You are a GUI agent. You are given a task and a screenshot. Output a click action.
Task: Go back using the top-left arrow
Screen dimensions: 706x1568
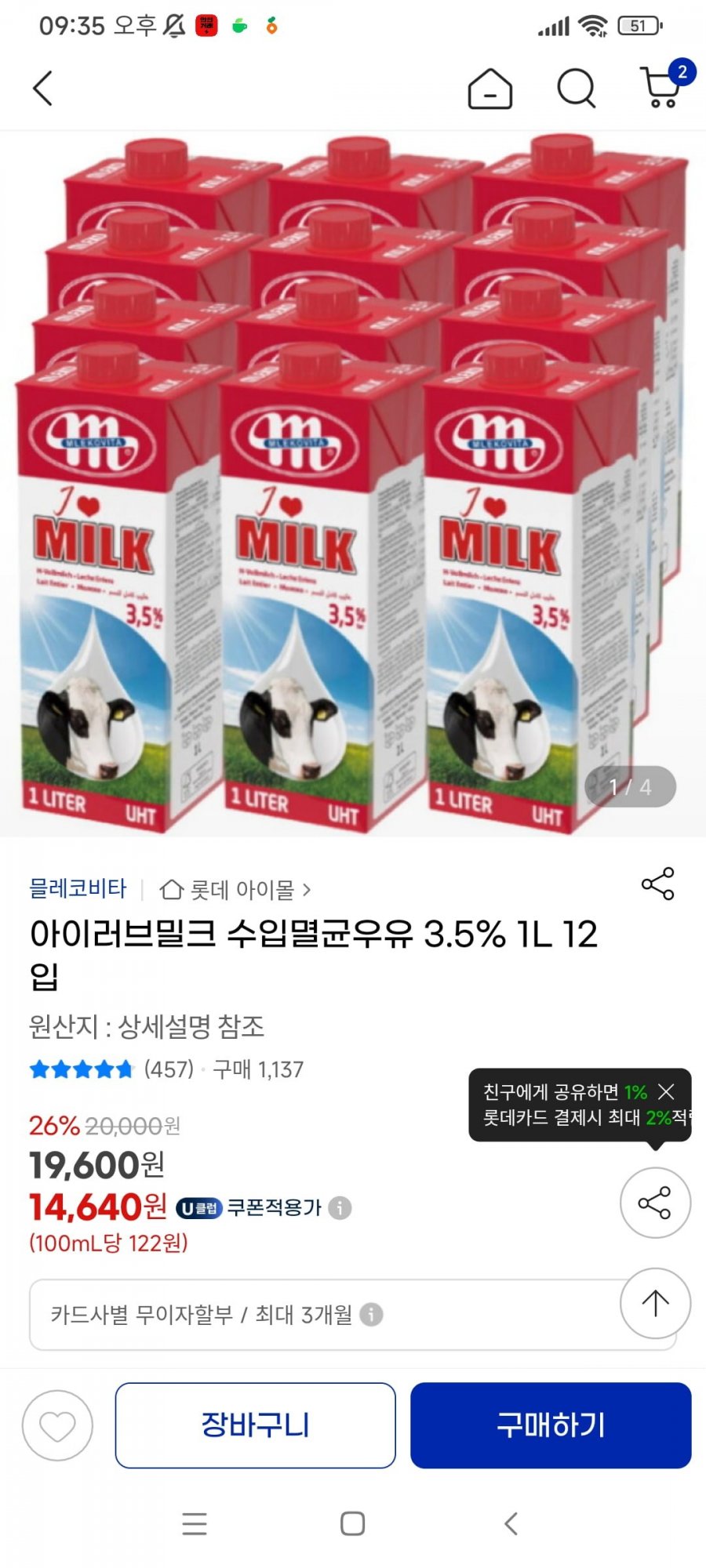click(43, 88)
